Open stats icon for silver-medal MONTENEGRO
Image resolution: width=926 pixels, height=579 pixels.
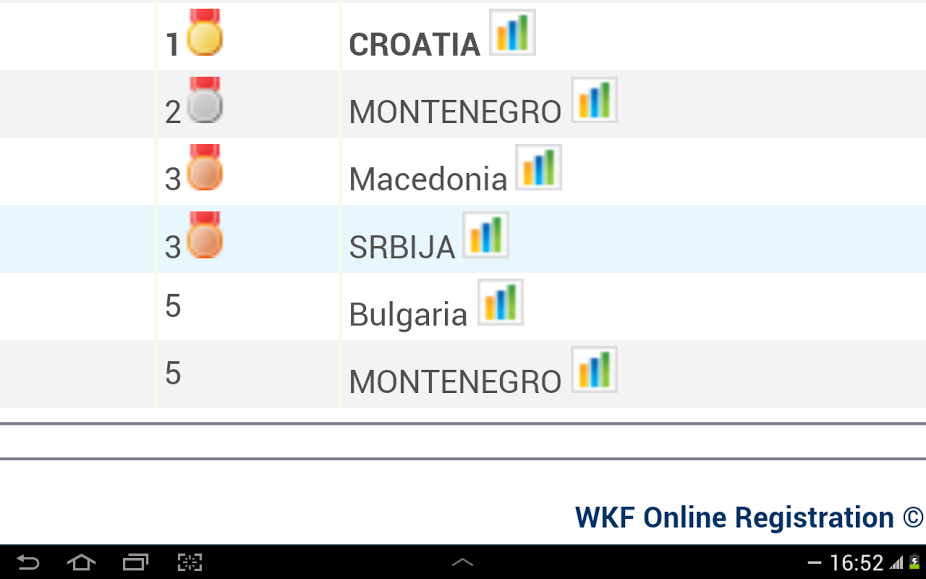tap(594, 101)
